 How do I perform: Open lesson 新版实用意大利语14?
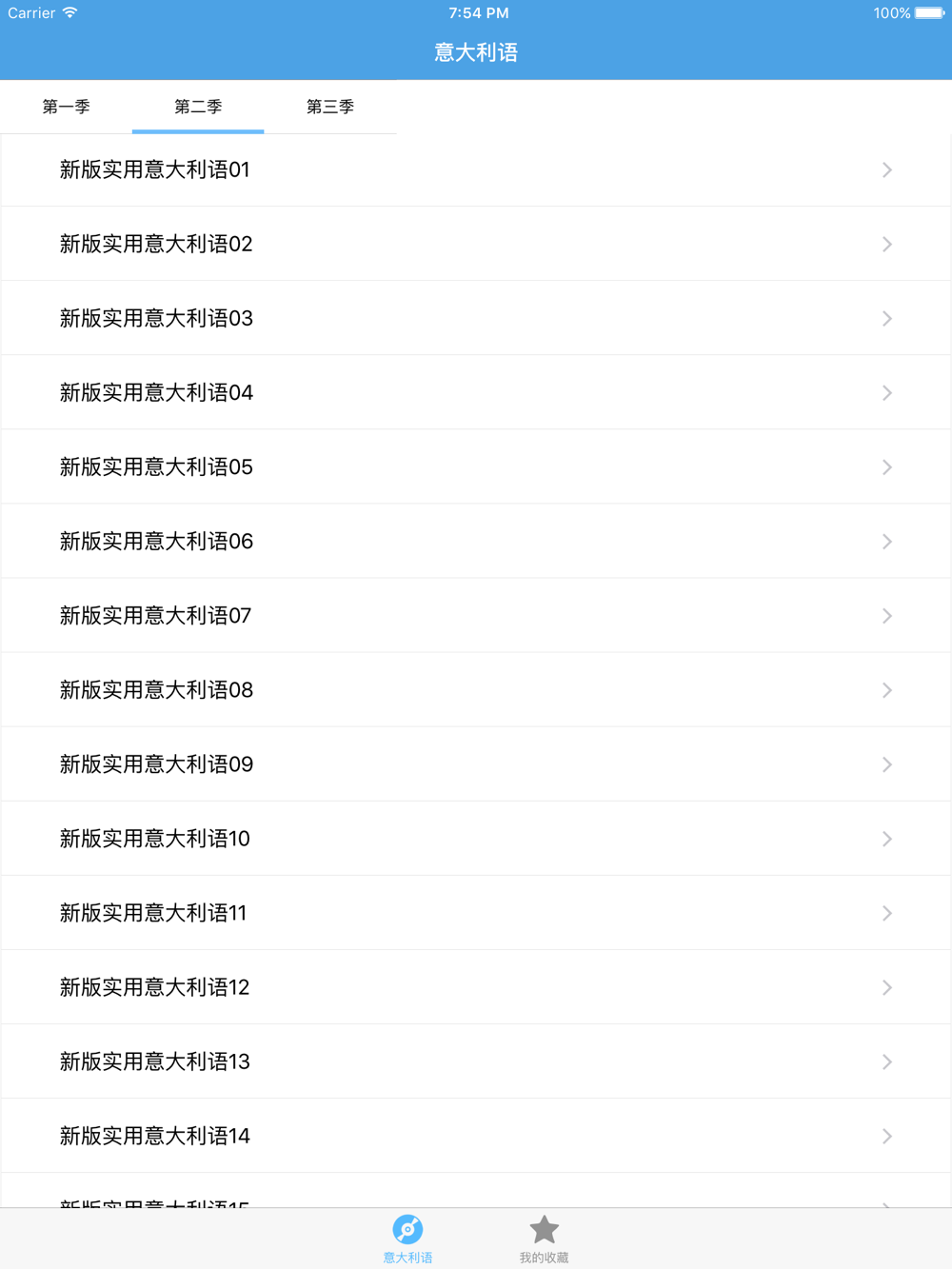coord(476,1135)
